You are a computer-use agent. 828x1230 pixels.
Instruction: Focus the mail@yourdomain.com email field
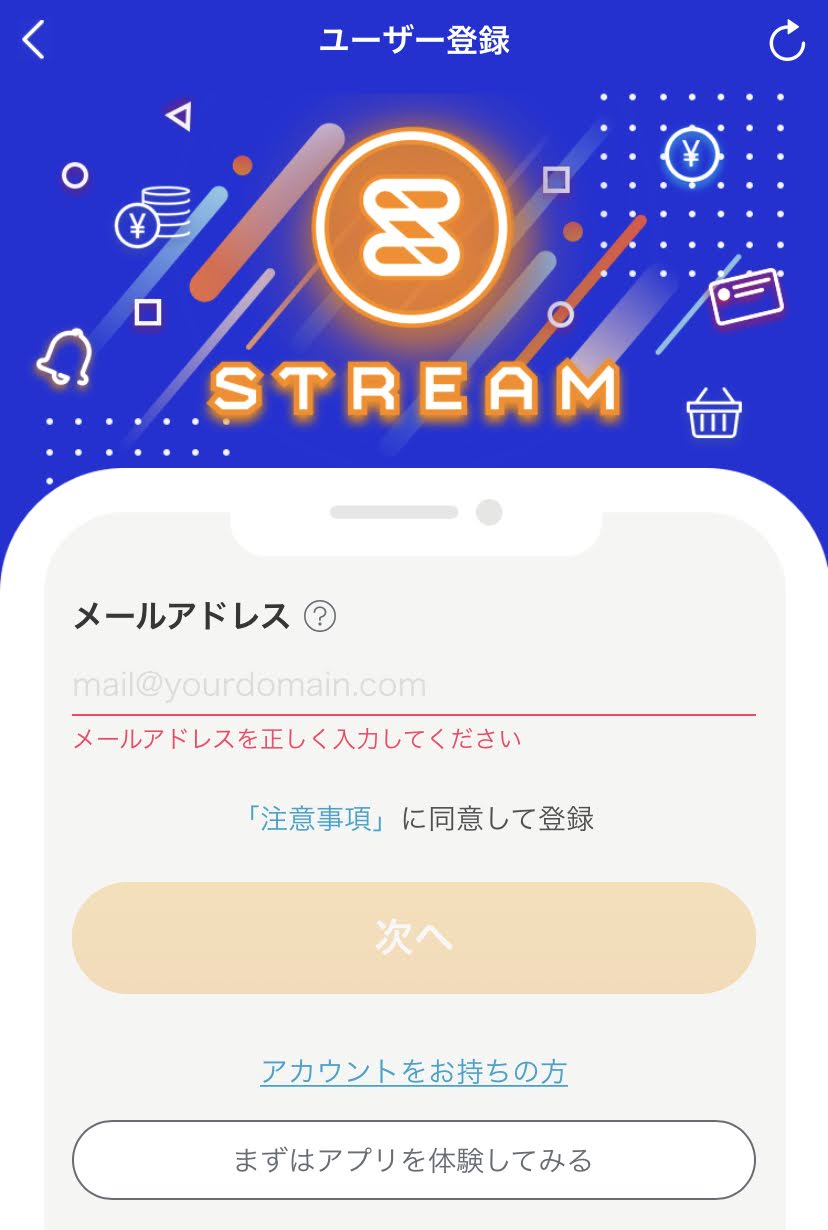(x=412, y=686)
